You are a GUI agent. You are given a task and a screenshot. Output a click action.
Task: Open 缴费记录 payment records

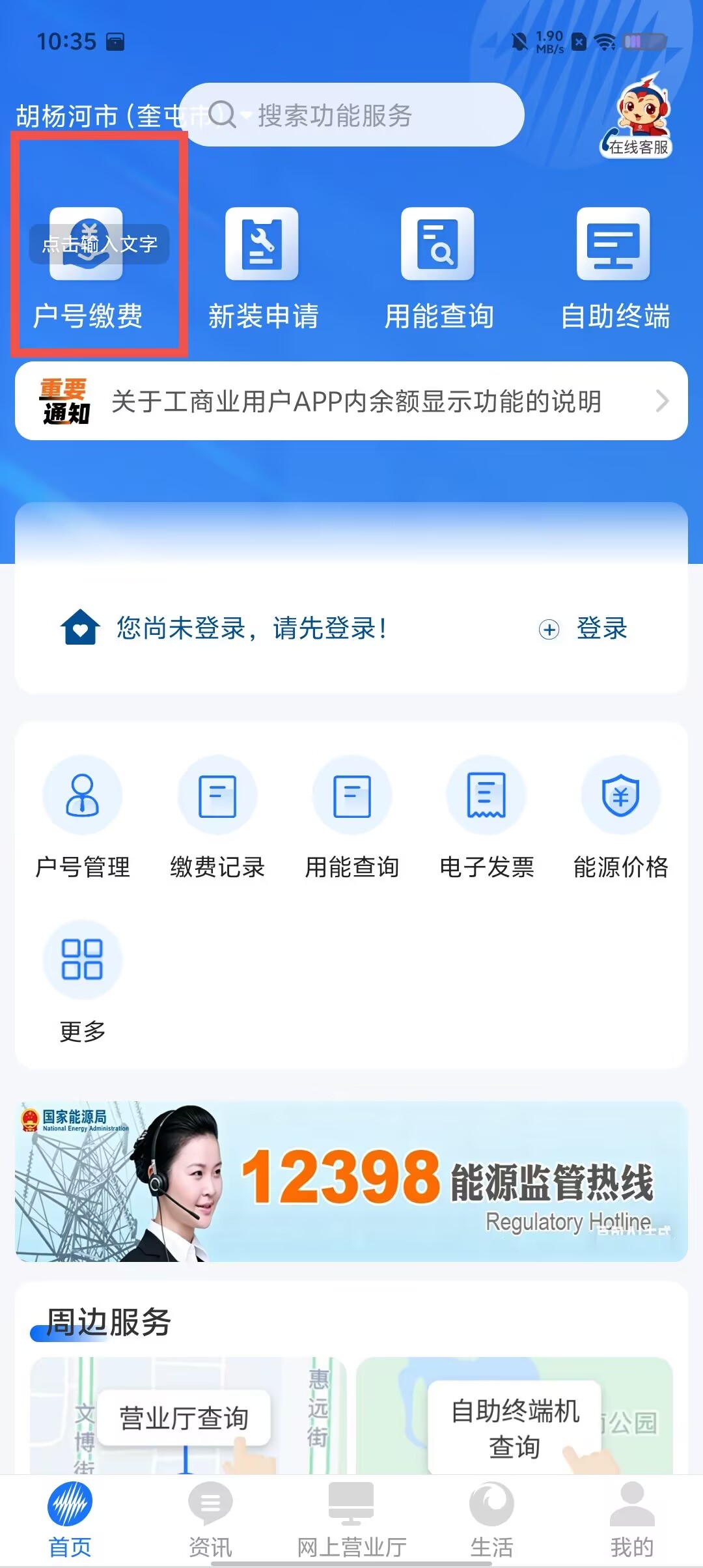click(217, 819)
